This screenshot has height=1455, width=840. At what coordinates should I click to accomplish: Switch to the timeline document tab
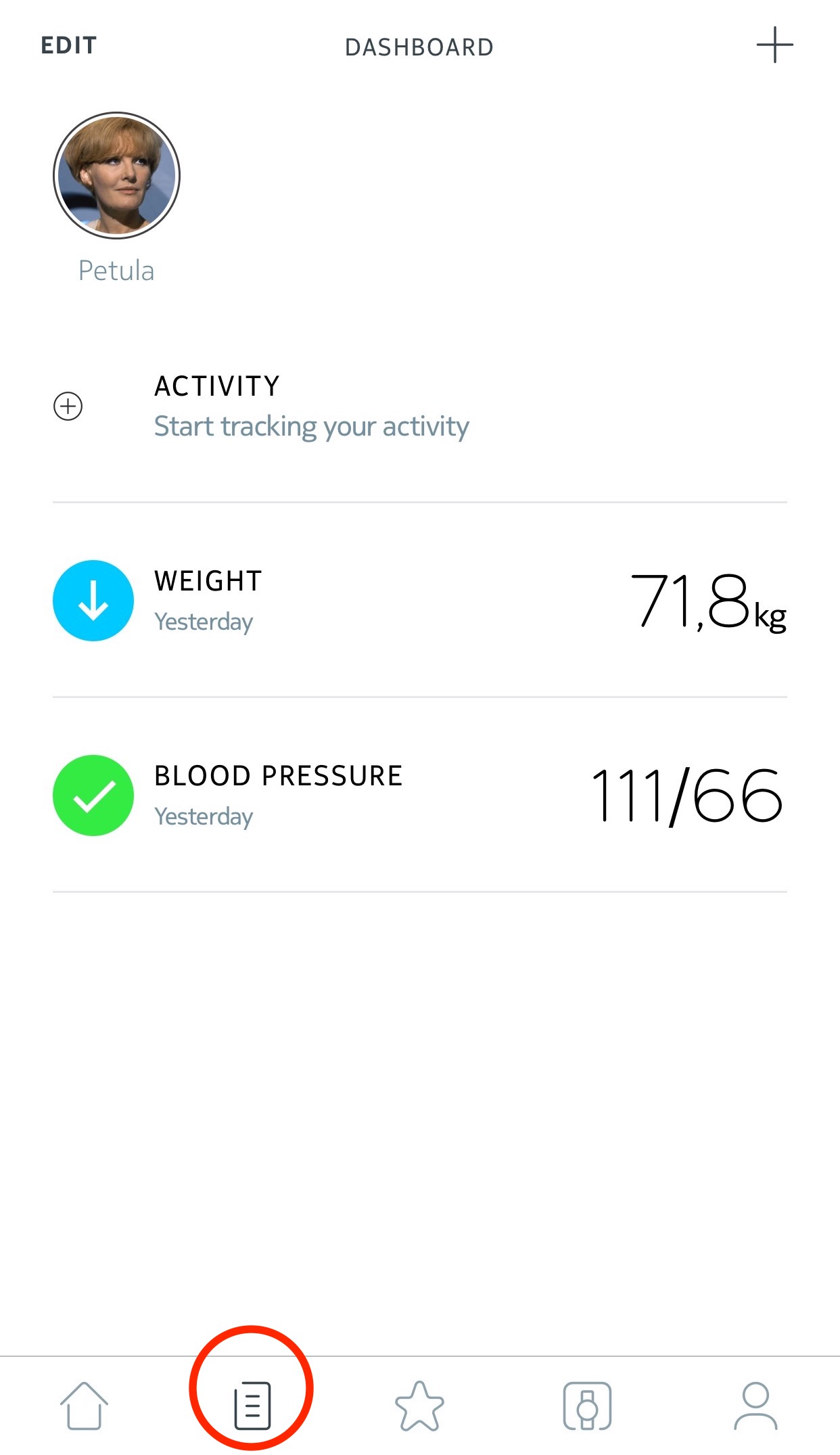252,1406
